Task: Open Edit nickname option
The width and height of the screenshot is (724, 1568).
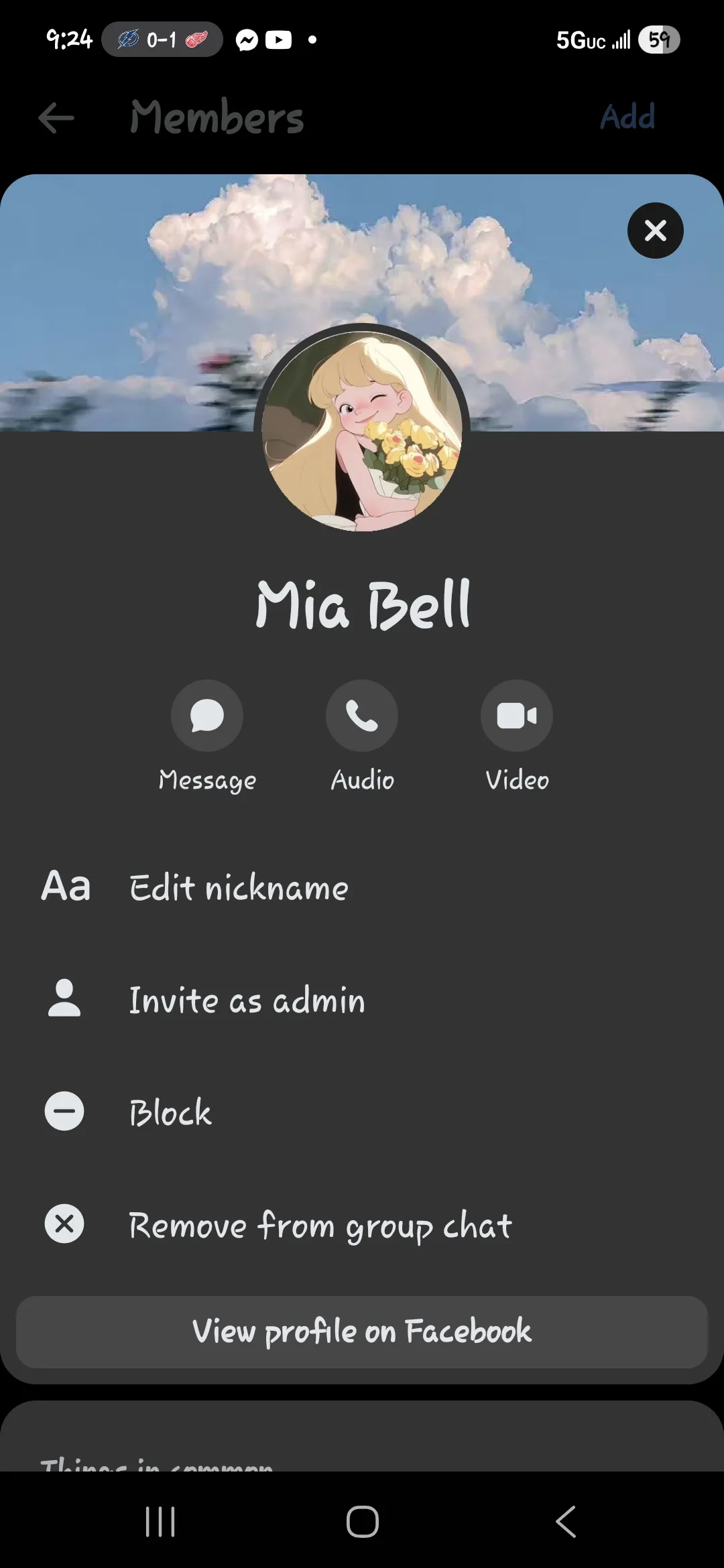Action: click(239, 888)
